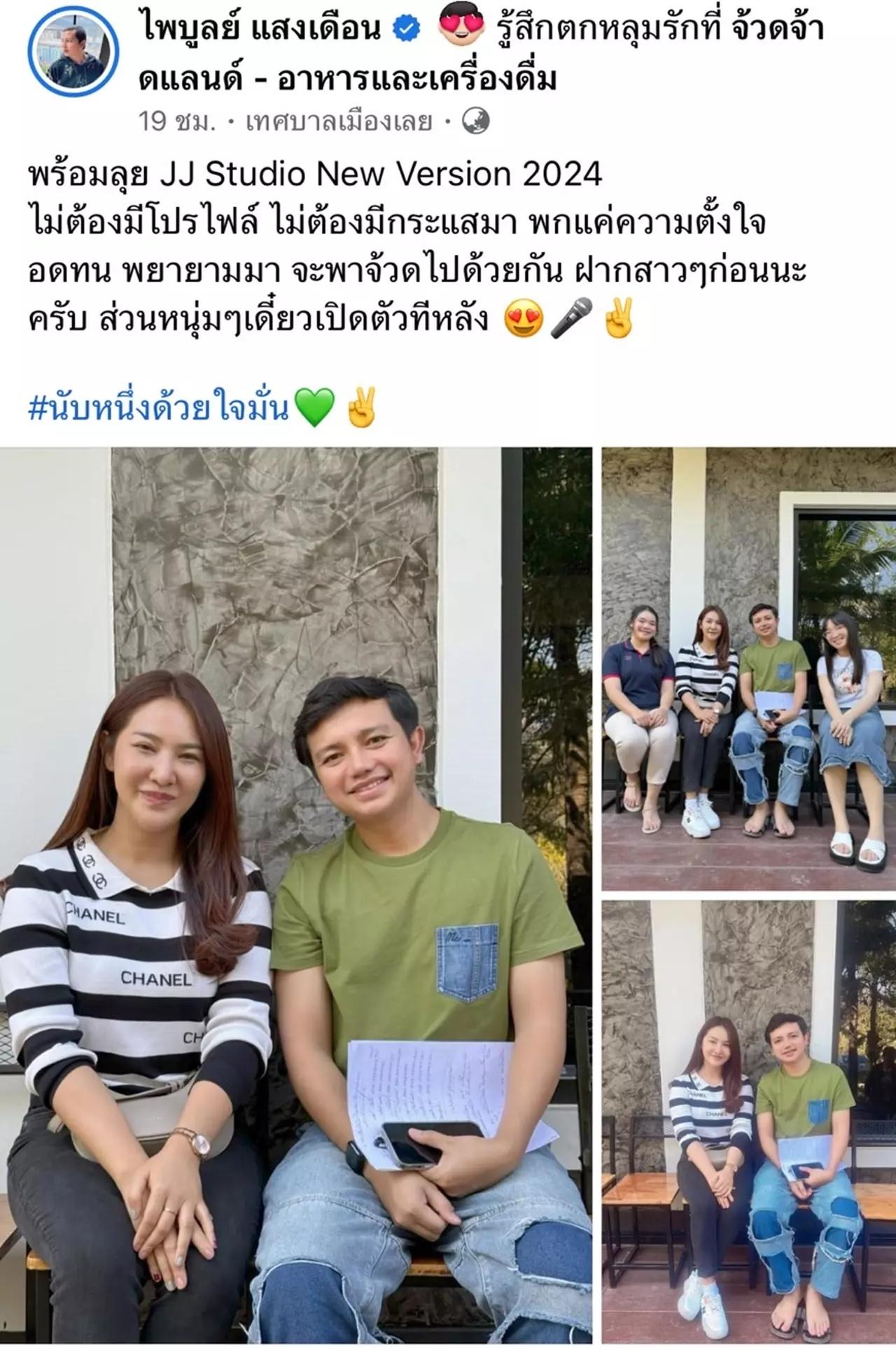
Task: Tap the public audience globe icon
Action: click(476, 123)
